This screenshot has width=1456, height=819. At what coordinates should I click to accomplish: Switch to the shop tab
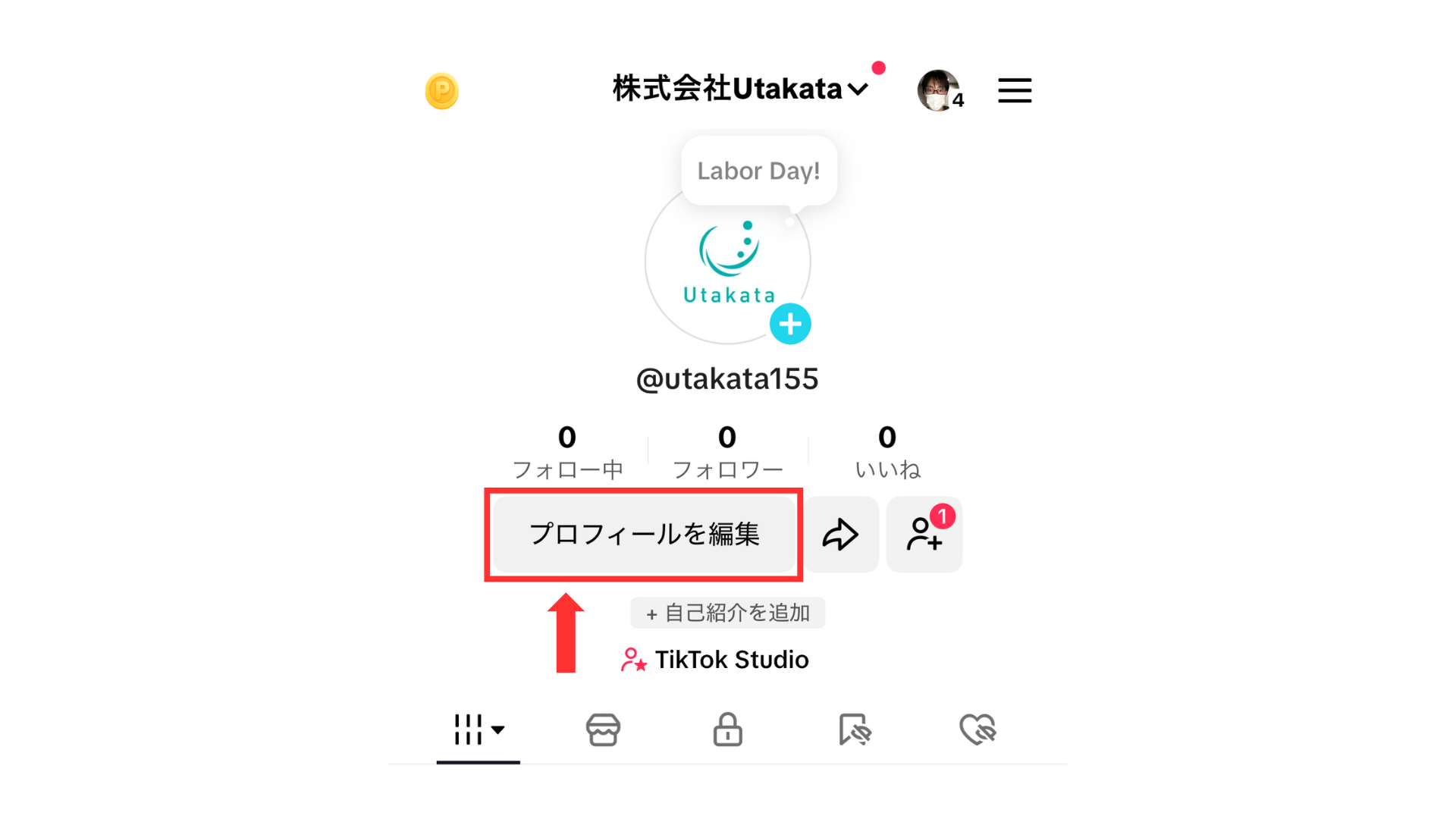(603, 730)
